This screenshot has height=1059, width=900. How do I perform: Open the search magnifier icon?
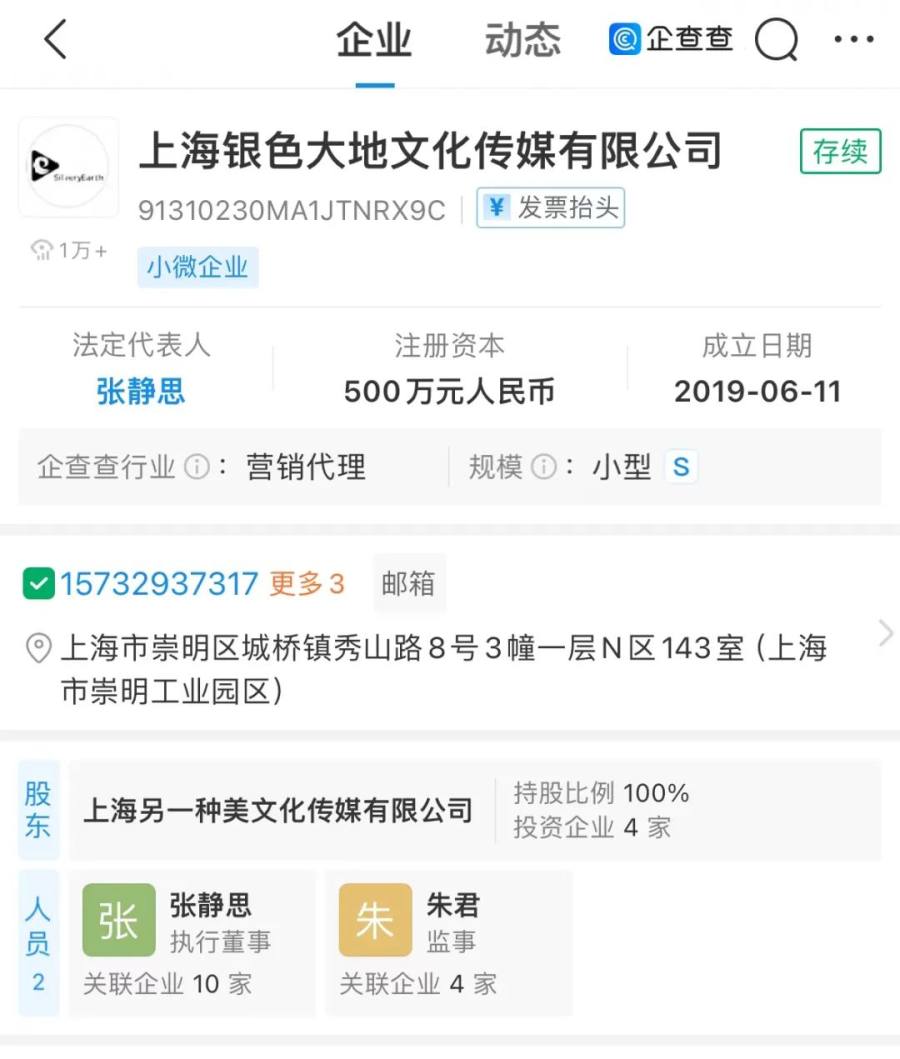tap(776, 40)
